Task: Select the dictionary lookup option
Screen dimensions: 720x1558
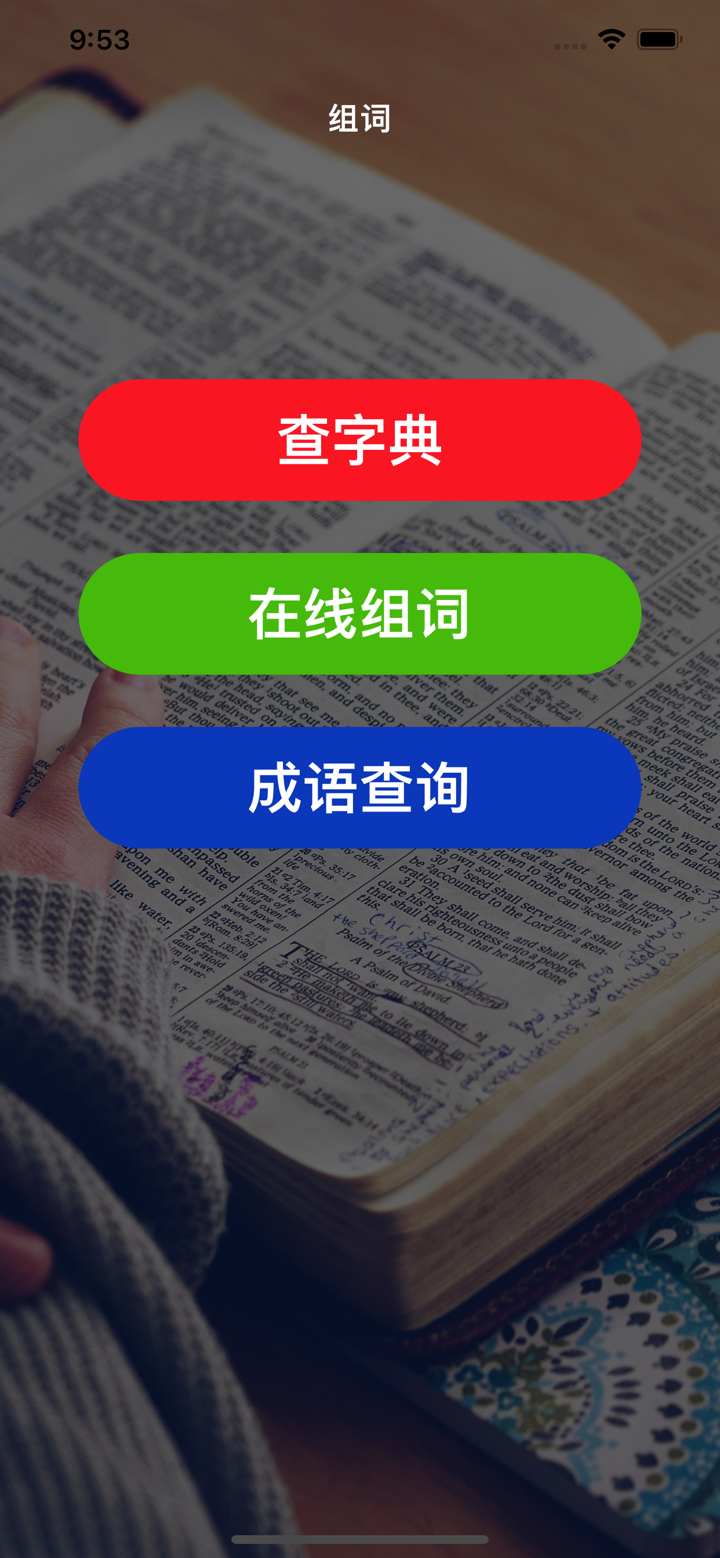Action: (x=360, y=440)
